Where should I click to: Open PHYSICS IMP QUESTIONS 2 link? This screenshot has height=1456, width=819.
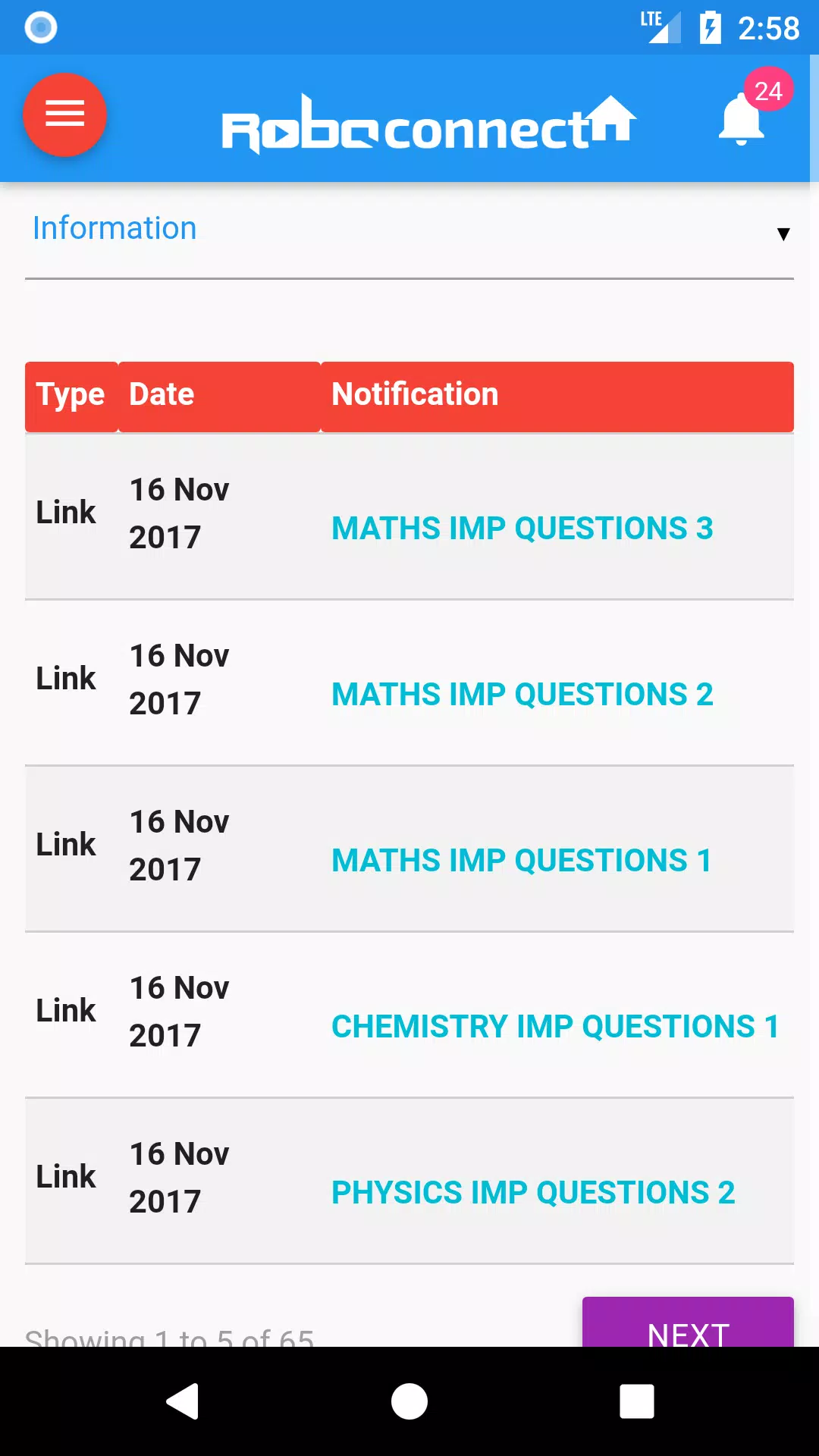coord(533,1192)
